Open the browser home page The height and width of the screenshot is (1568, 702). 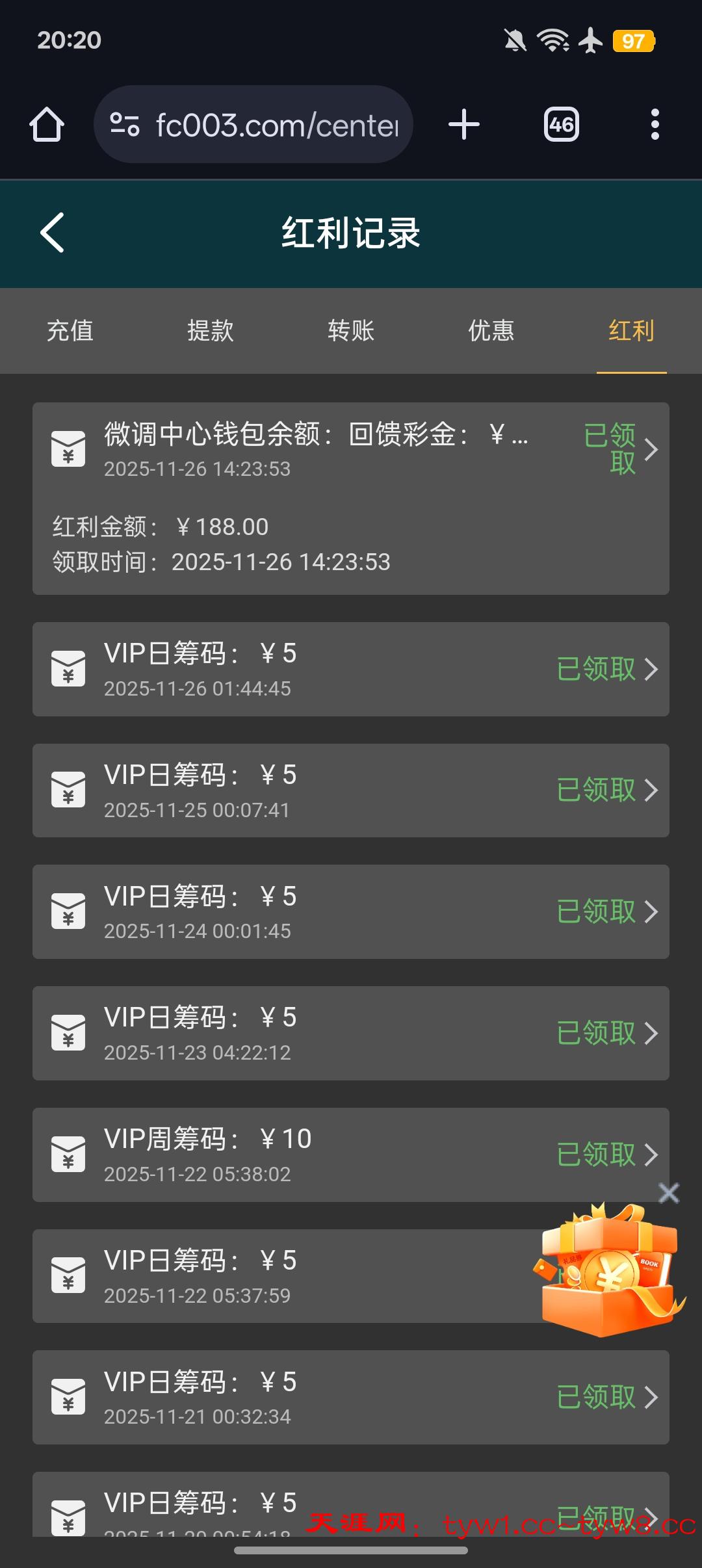coord(47,124)
